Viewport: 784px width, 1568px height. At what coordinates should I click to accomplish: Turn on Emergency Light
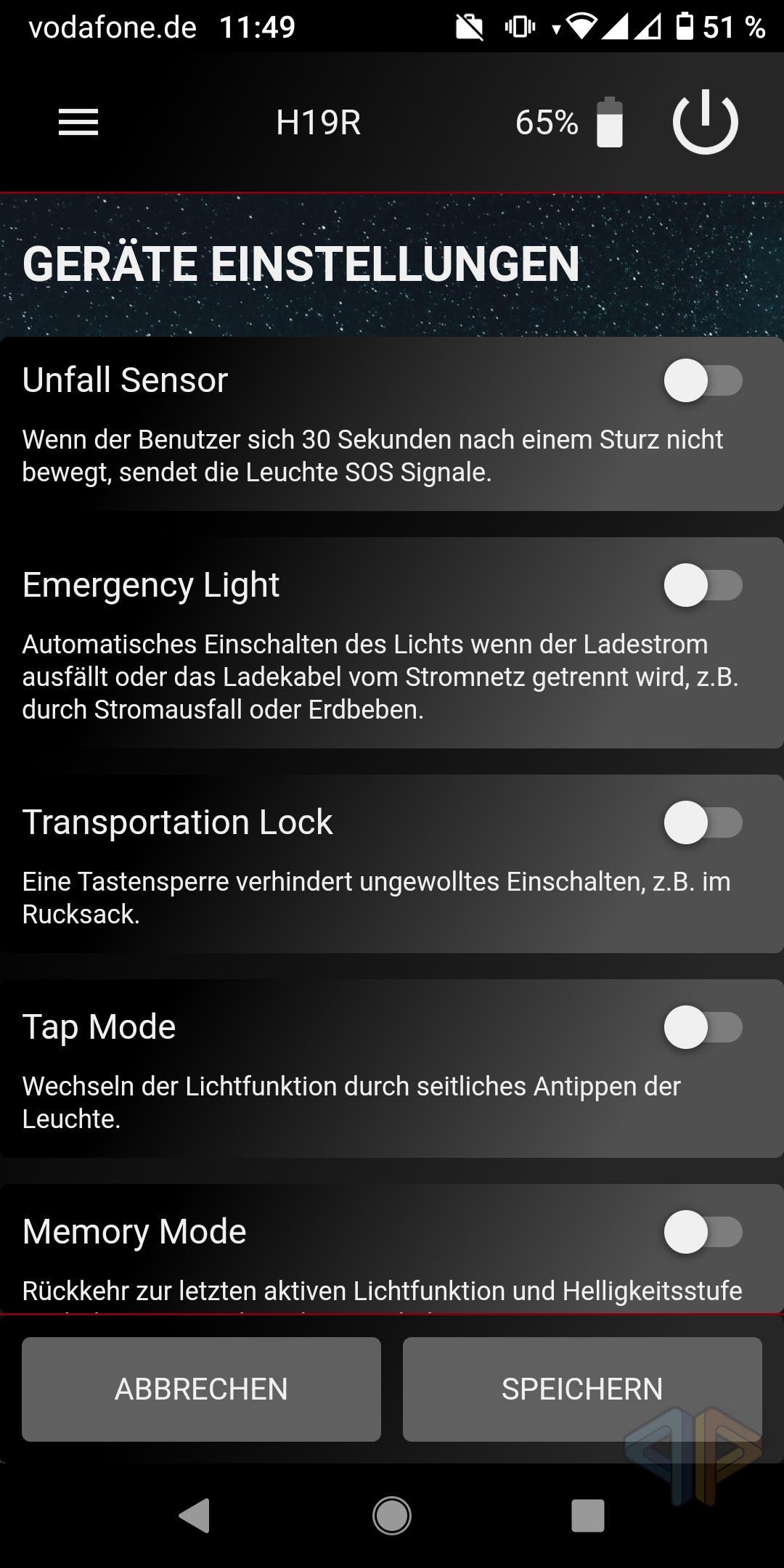[x=703, y=585]
